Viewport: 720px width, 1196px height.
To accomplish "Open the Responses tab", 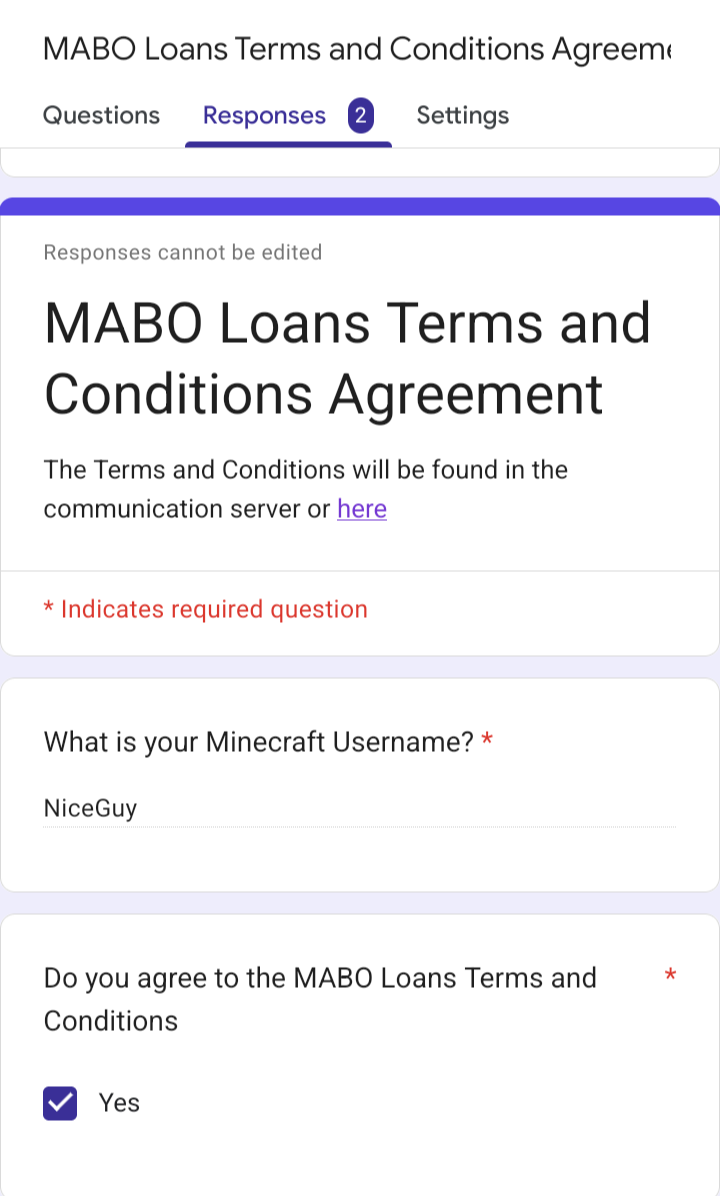I will pyautogui.click(x=288, y=116).
